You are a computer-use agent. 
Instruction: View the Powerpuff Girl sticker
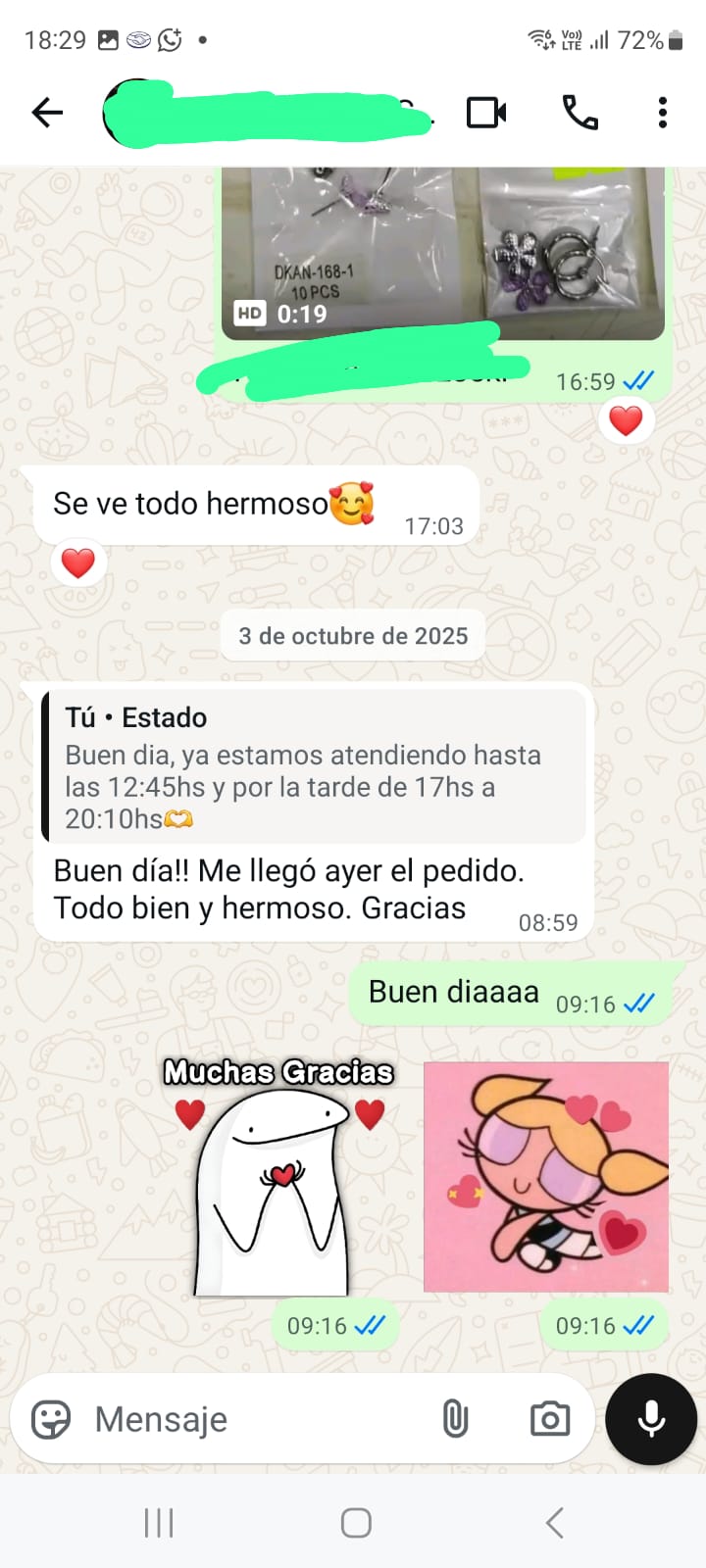(546, 1176)
